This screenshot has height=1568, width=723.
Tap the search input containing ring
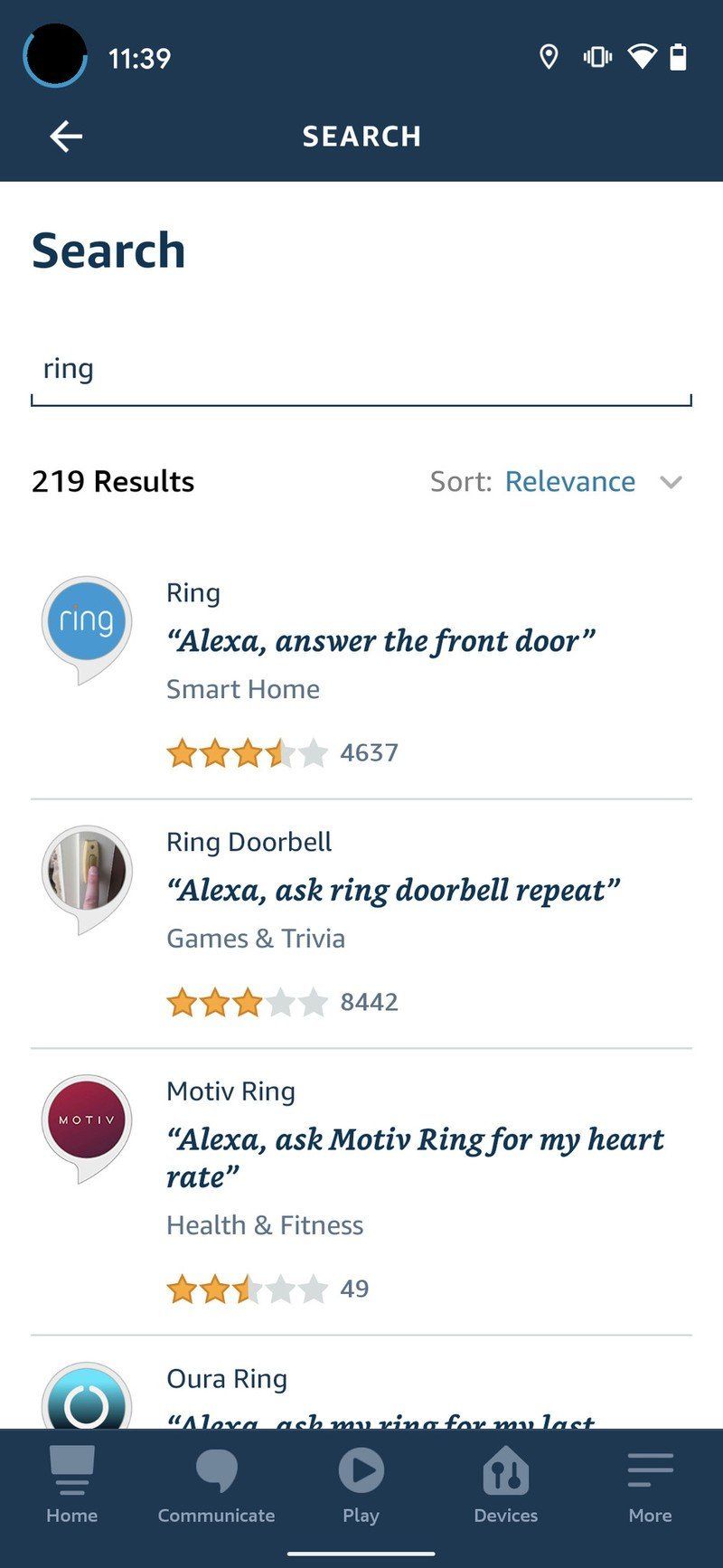pos(361,368)
